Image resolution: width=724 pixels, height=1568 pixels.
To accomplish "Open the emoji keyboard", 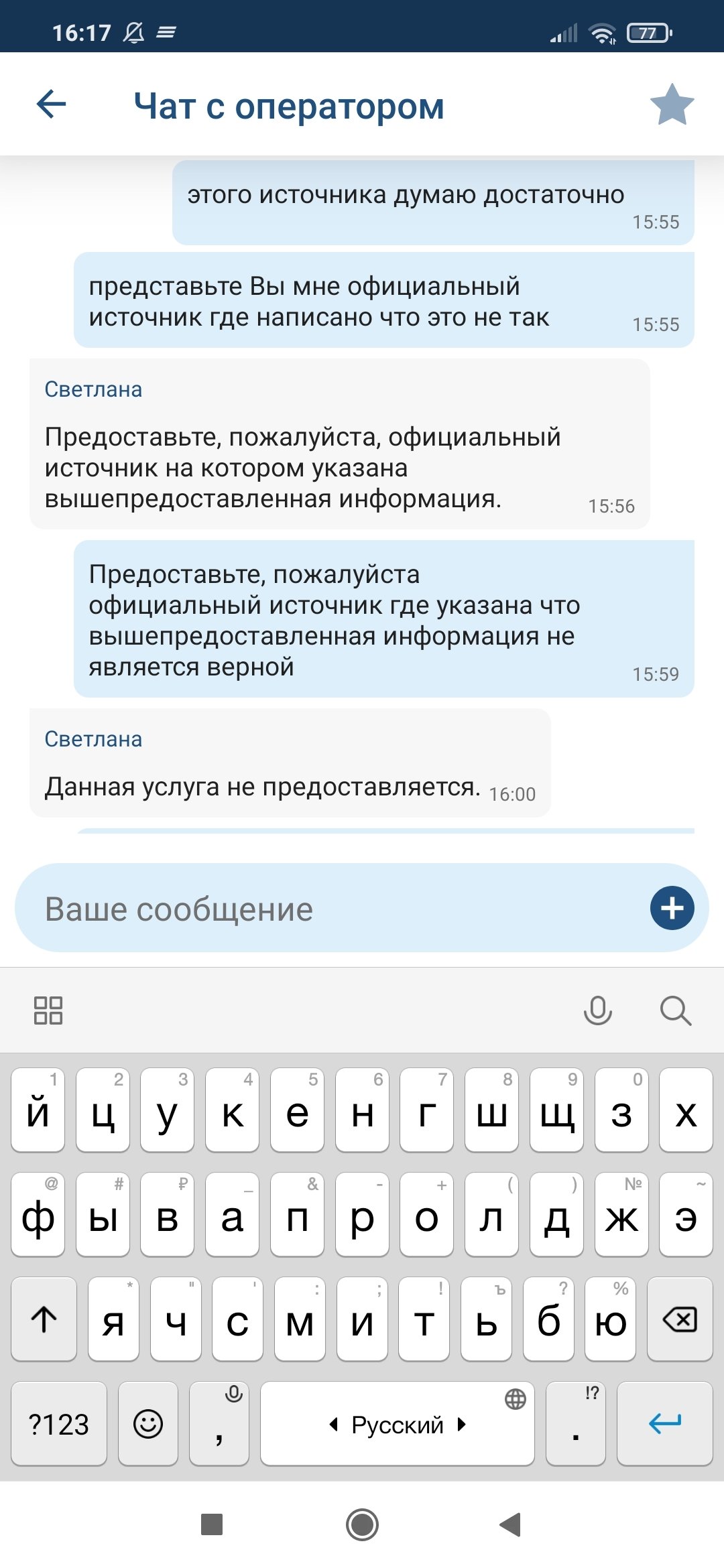I will (148, 1423).
